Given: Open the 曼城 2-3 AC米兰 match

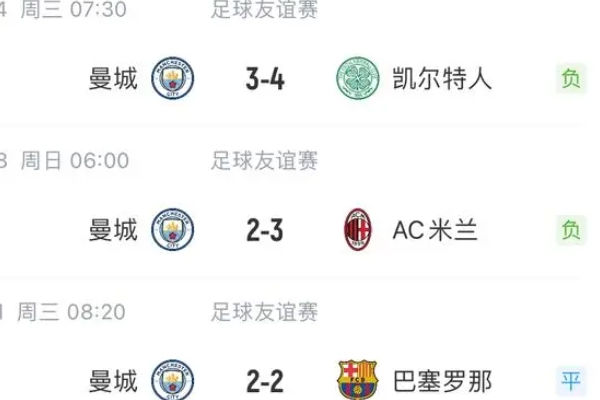Looking at the screenshot, I should point(265,230).
